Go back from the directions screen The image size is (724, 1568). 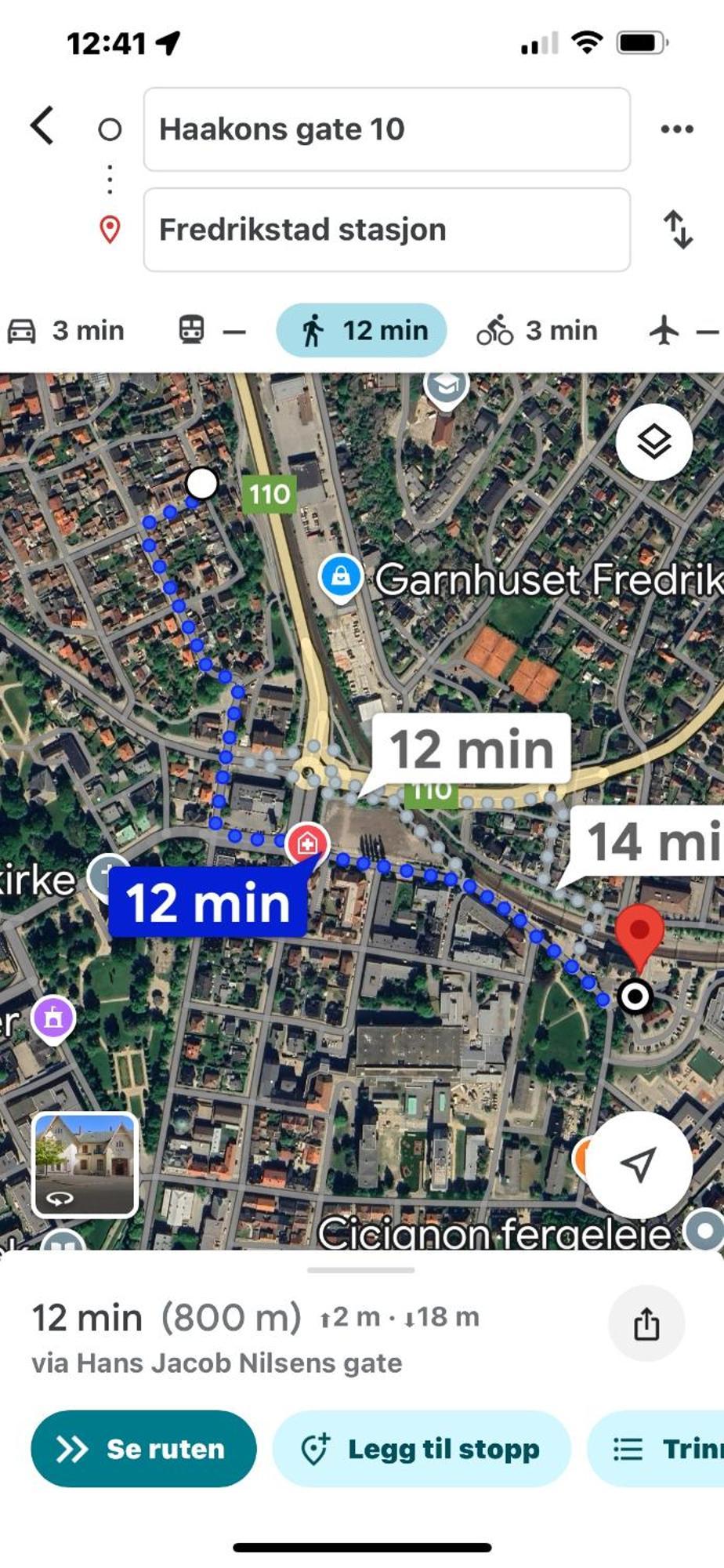[x=43, y=126]
